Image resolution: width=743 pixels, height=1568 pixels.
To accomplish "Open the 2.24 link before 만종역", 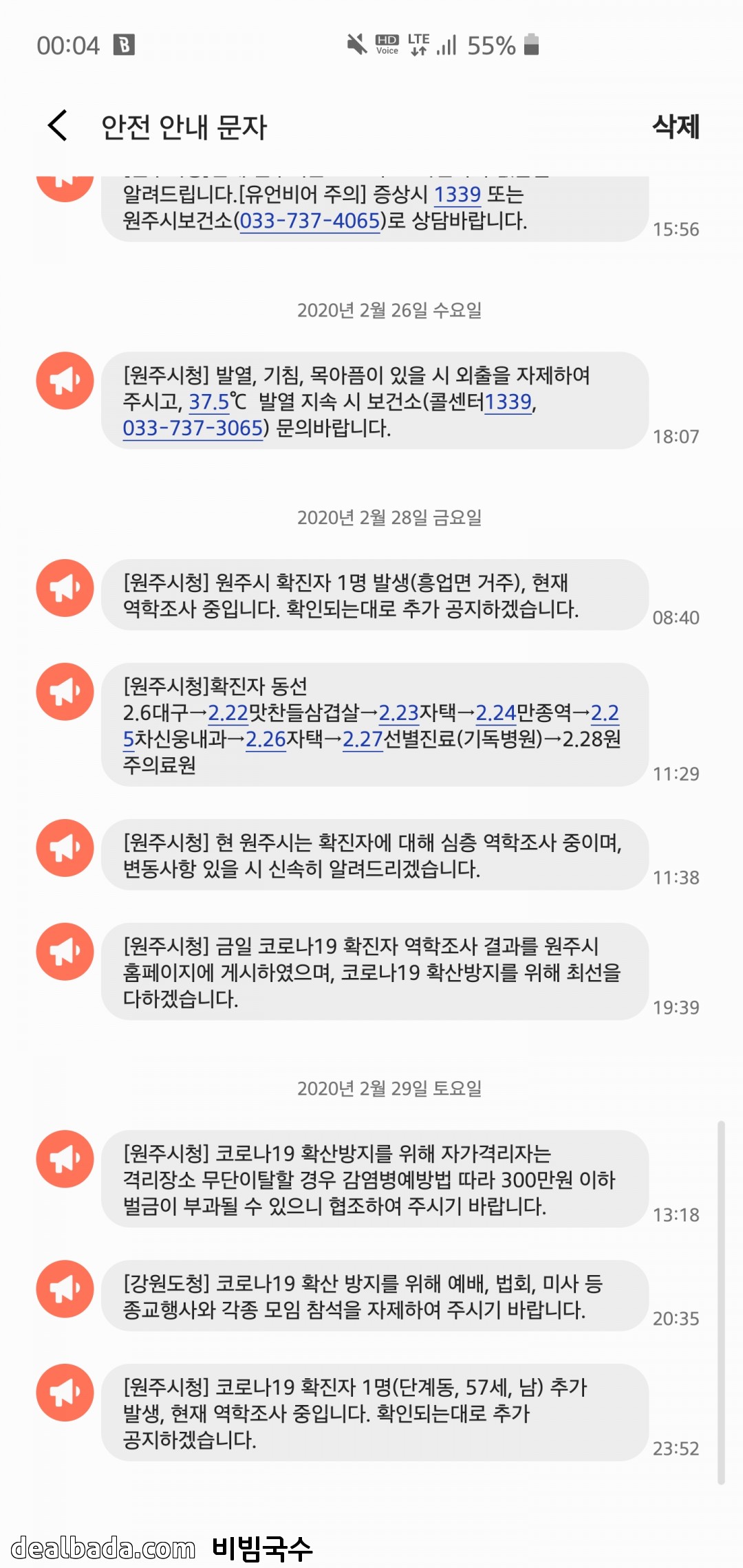I will [x=495, y=713].
